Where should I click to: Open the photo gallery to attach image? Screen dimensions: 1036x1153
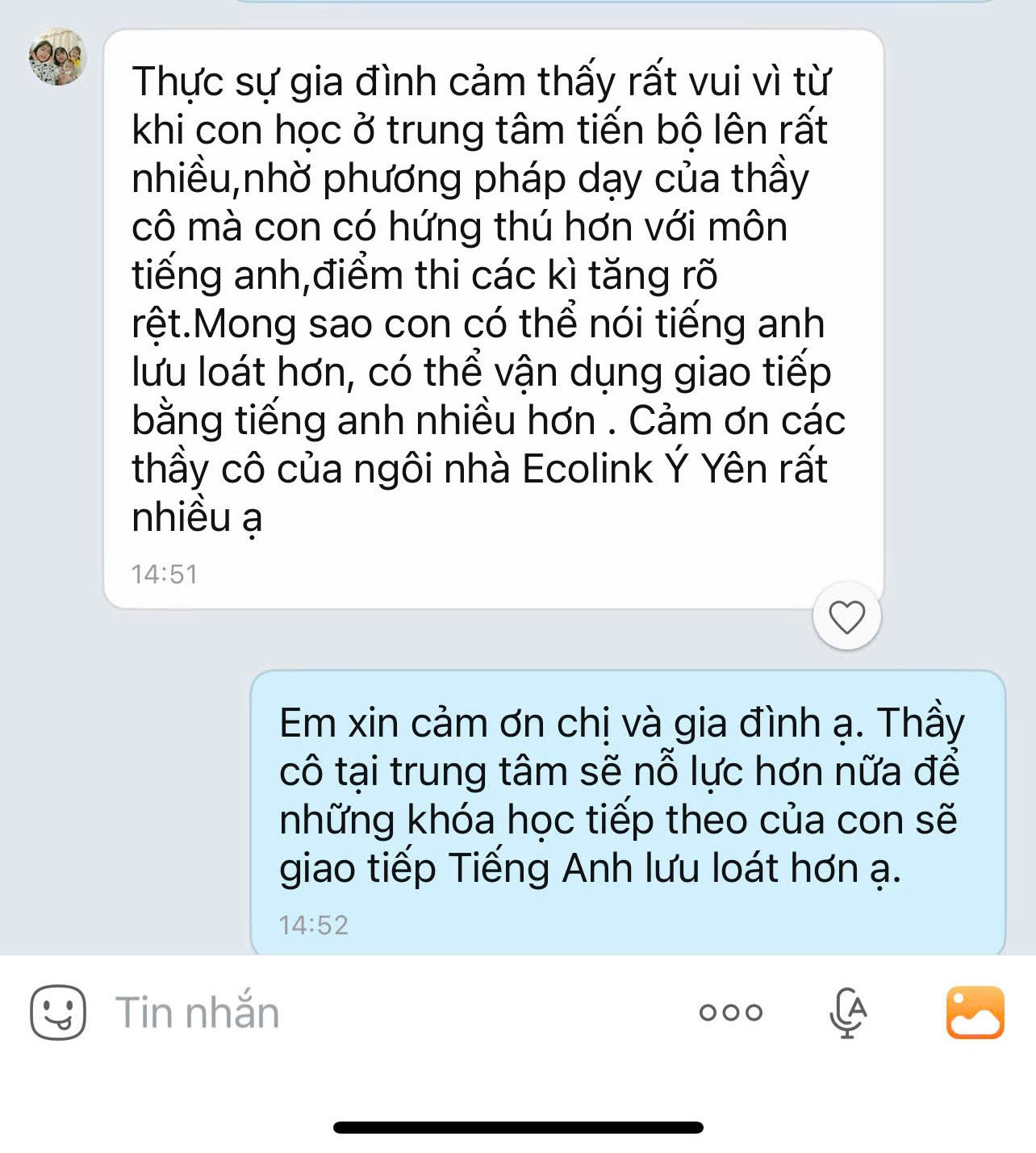pos(975,1012)
